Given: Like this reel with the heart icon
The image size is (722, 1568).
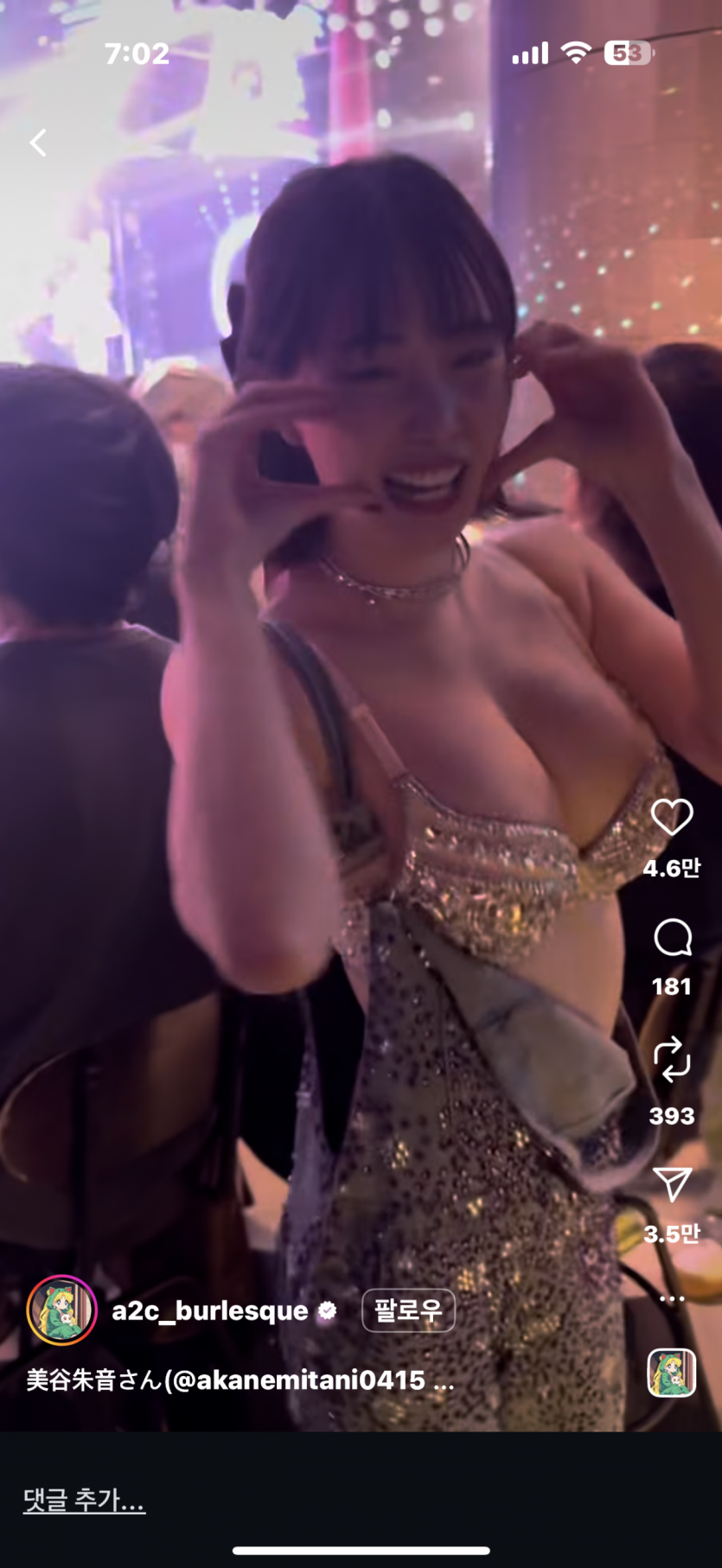Looking at the screenshot, I should [672, 817].
